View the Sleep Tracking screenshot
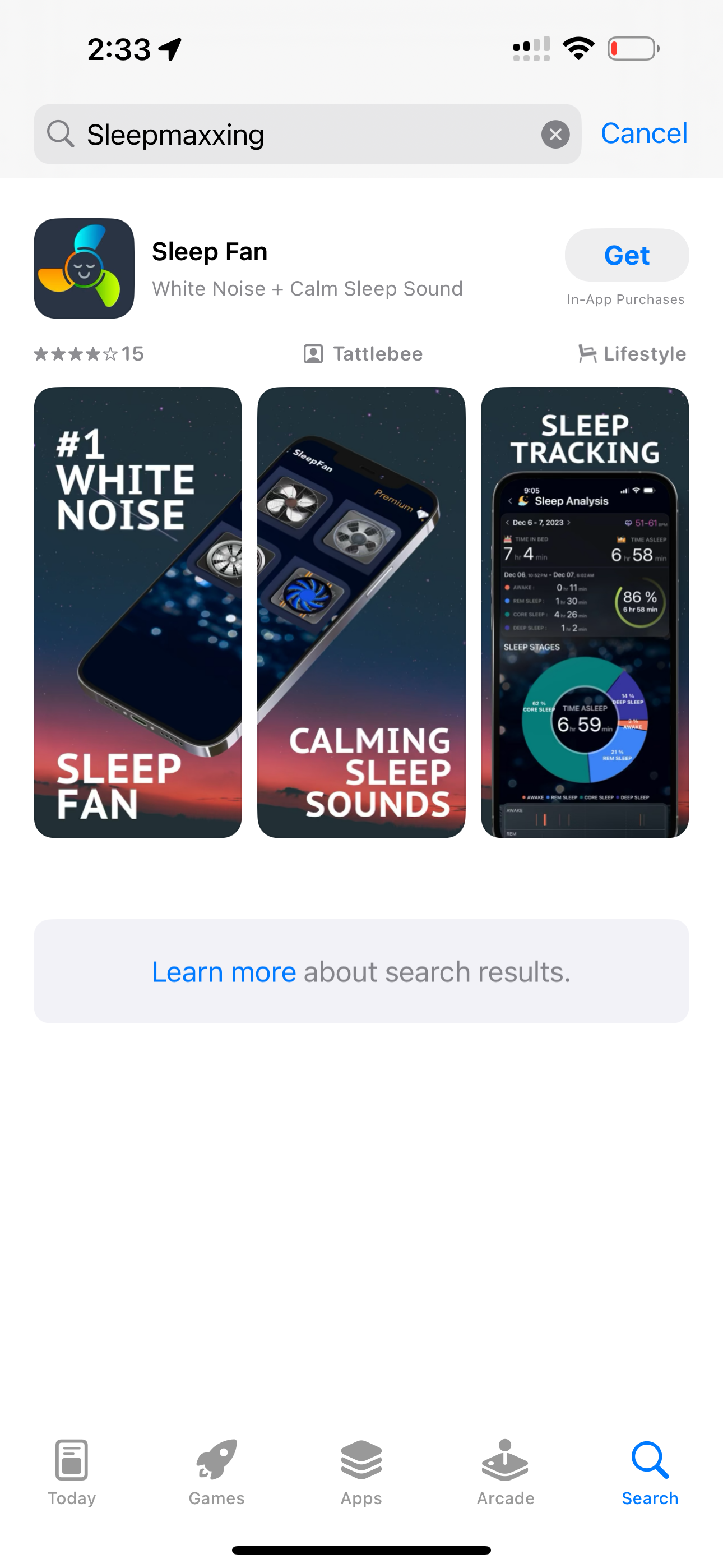 coord(584,612)
